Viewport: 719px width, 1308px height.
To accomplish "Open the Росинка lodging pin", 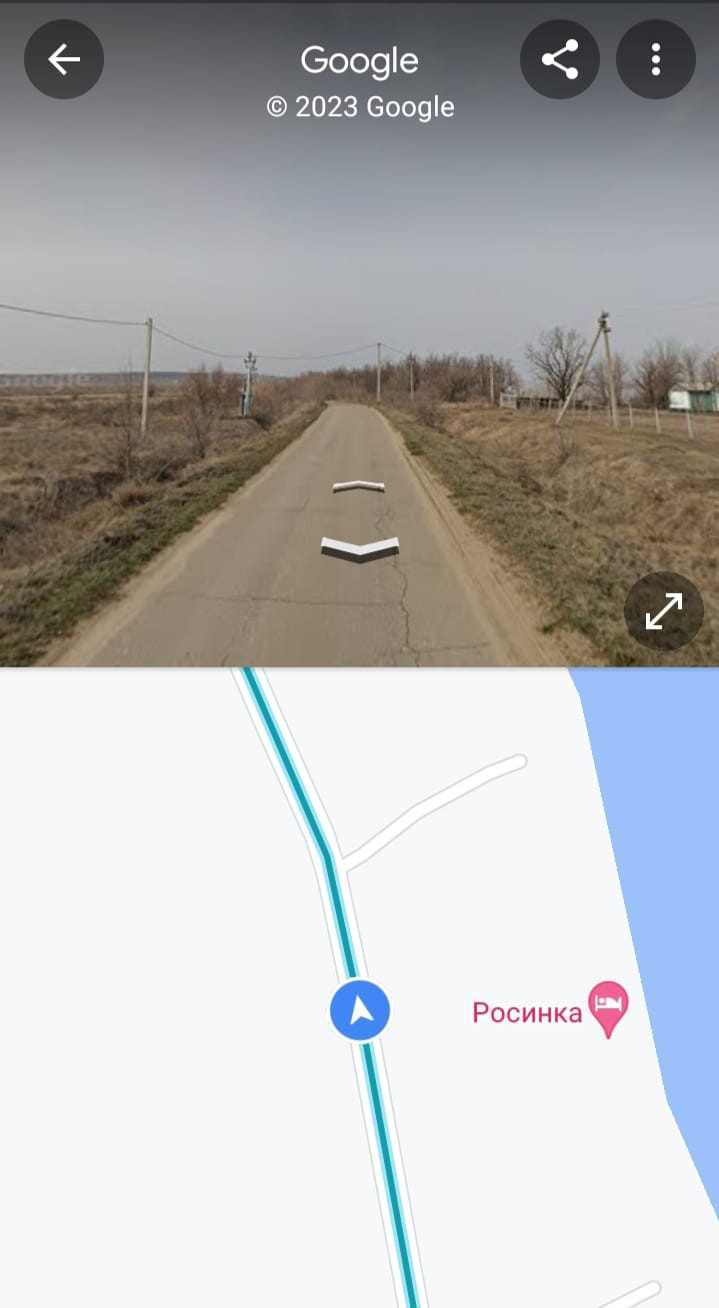I will click(607, 1008).
